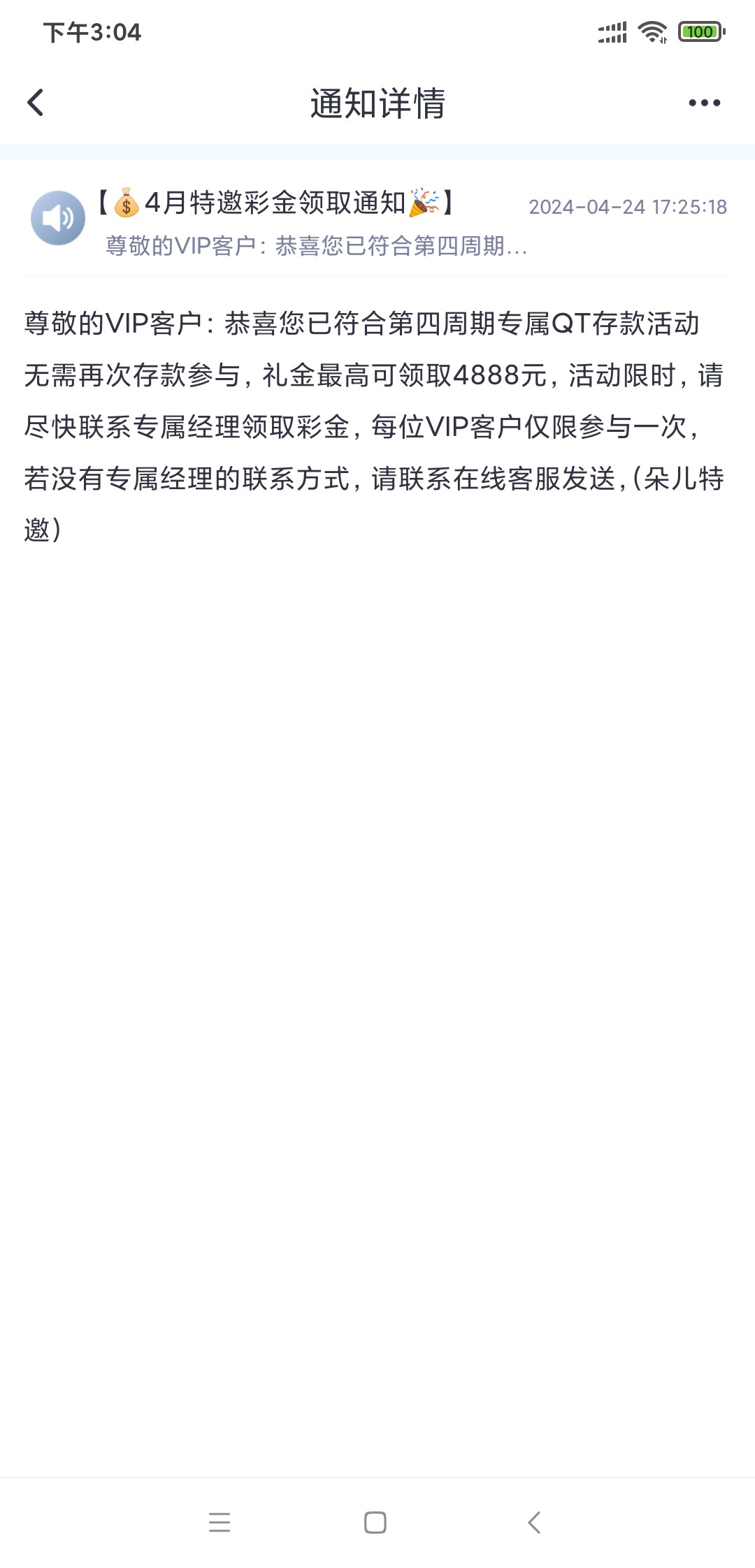The image size is (755, 1568).
Task: Open the 通知详情 title bar
Action: (x=377, y=103)
